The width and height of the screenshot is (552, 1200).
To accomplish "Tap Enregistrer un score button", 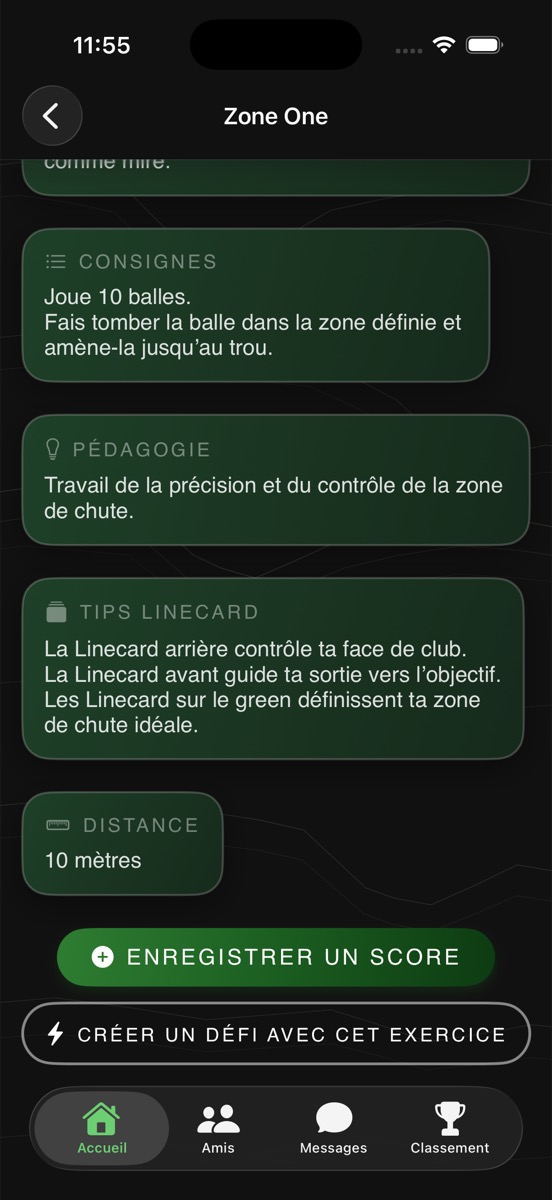I will (x=276, y=957).
